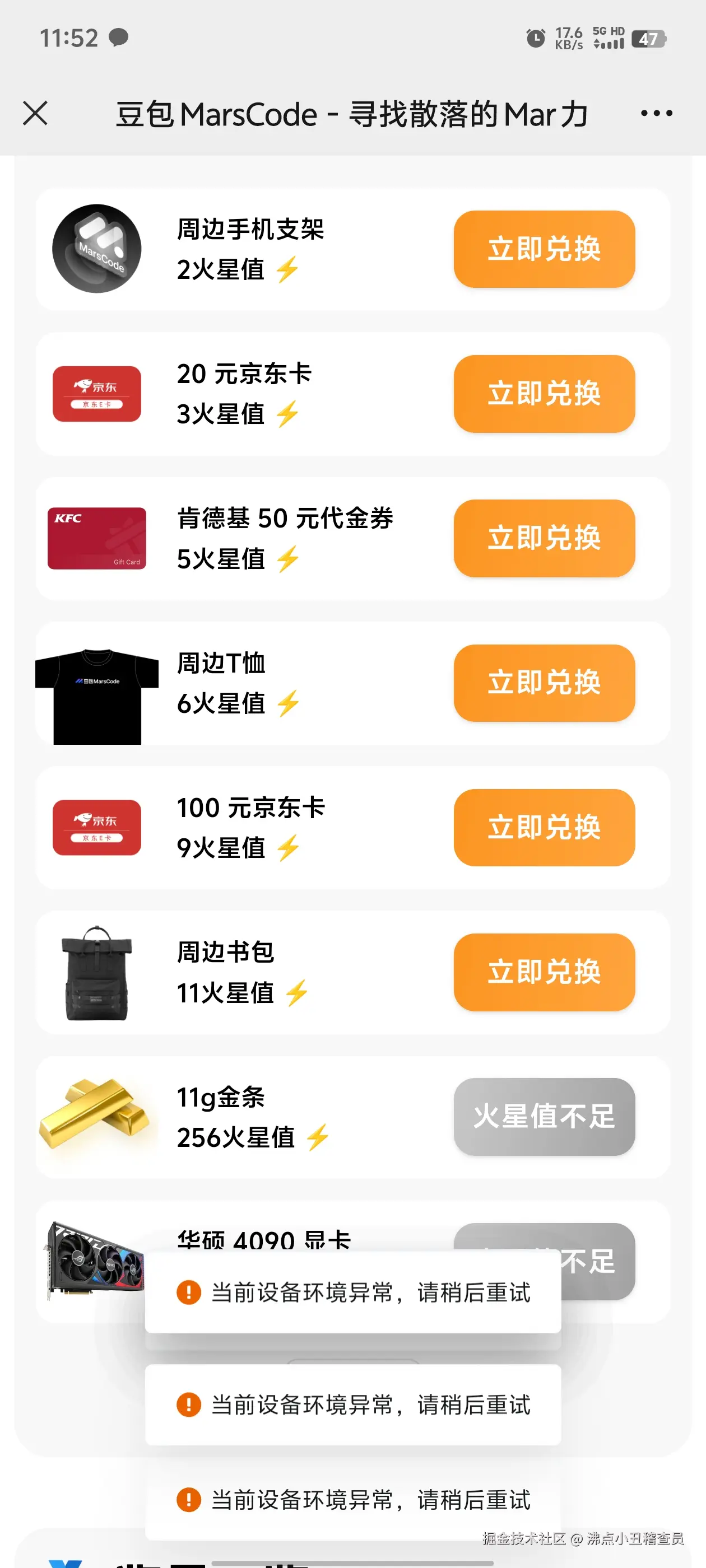This screenshot has width=706, height=1568.
Task: Redeem the 周边T恤 via 立即兑换
Action: point(544,683)
